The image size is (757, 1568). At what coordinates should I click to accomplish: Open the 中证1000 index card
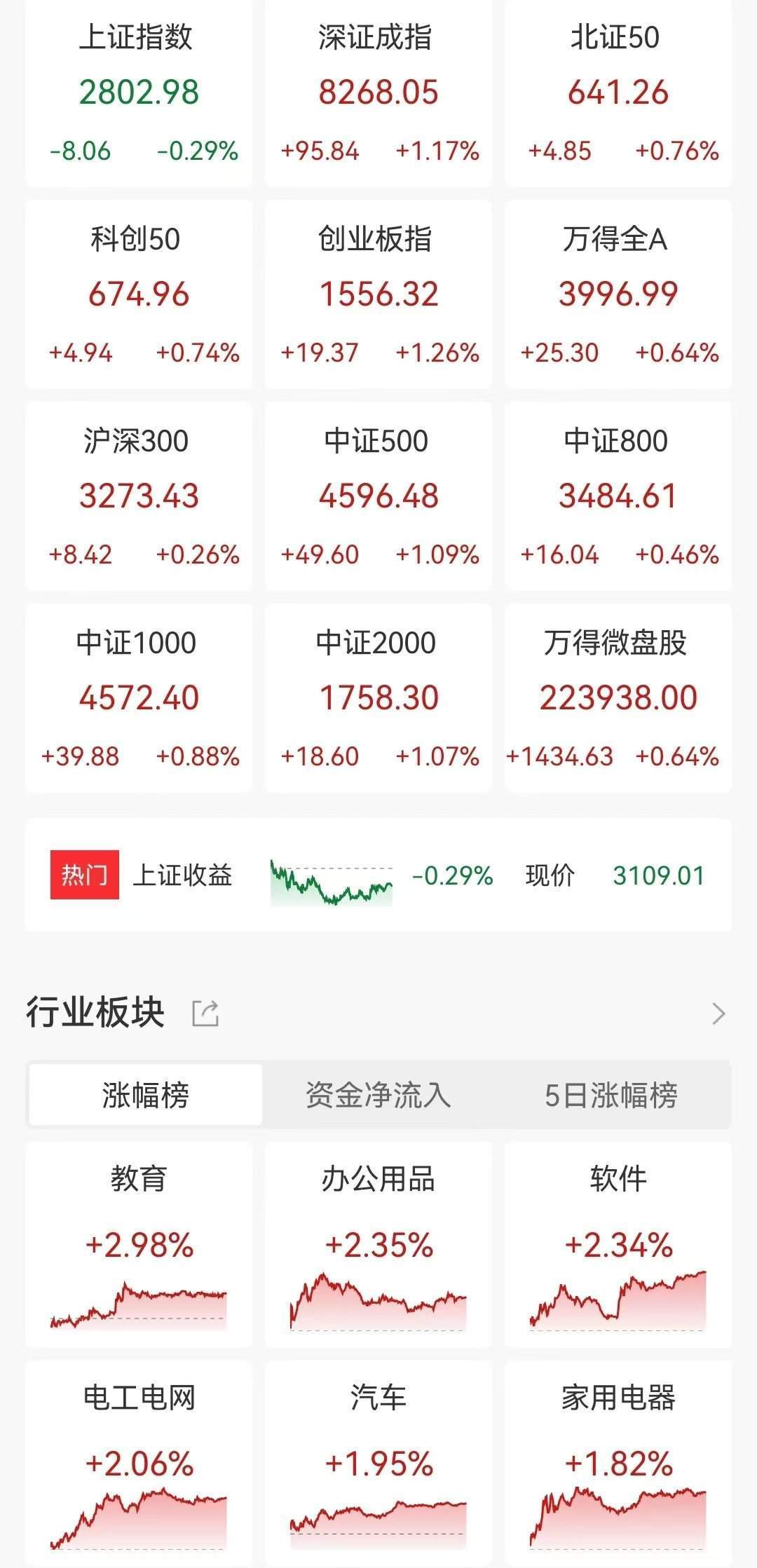tap(139, 698)
